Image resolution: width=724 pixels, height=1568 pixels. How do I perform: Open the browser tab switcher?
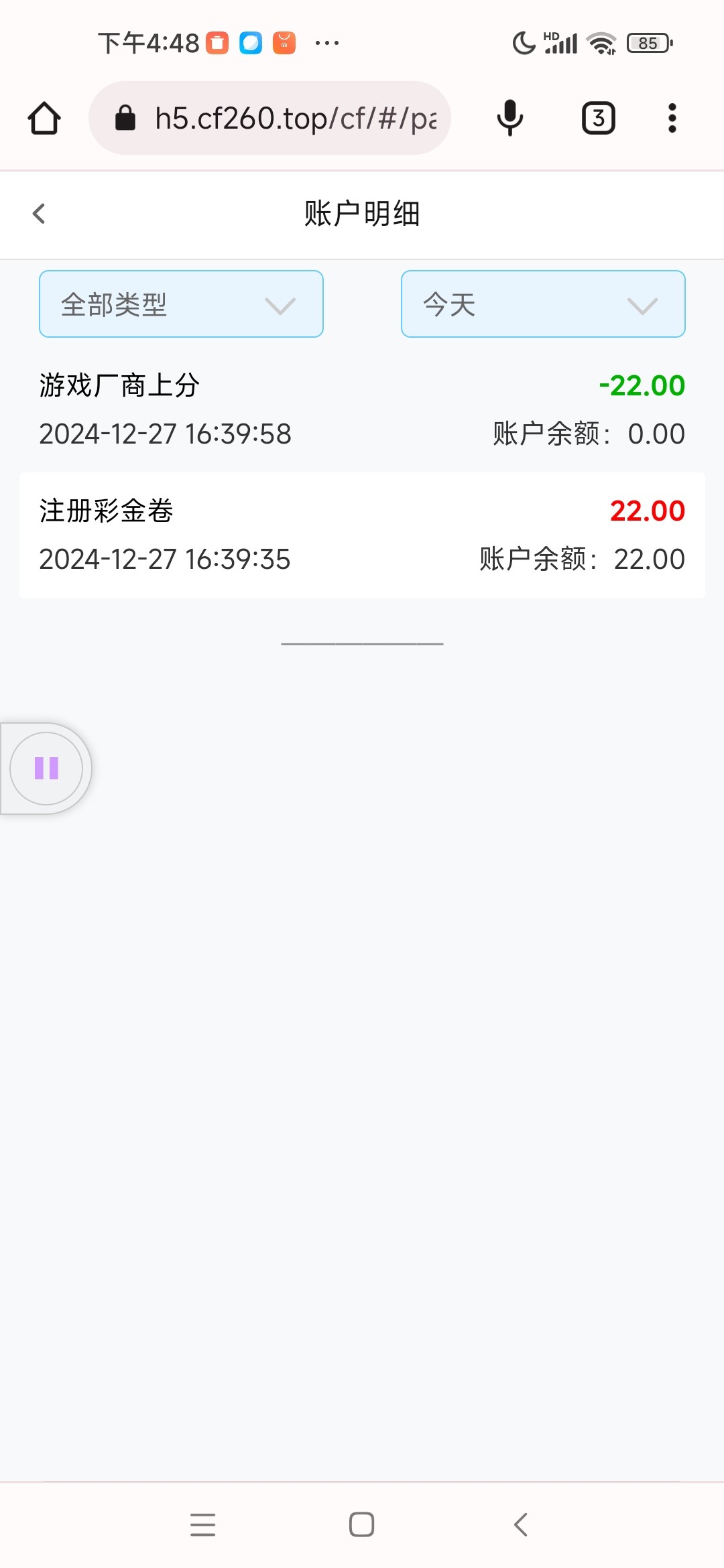pos(598,119)
